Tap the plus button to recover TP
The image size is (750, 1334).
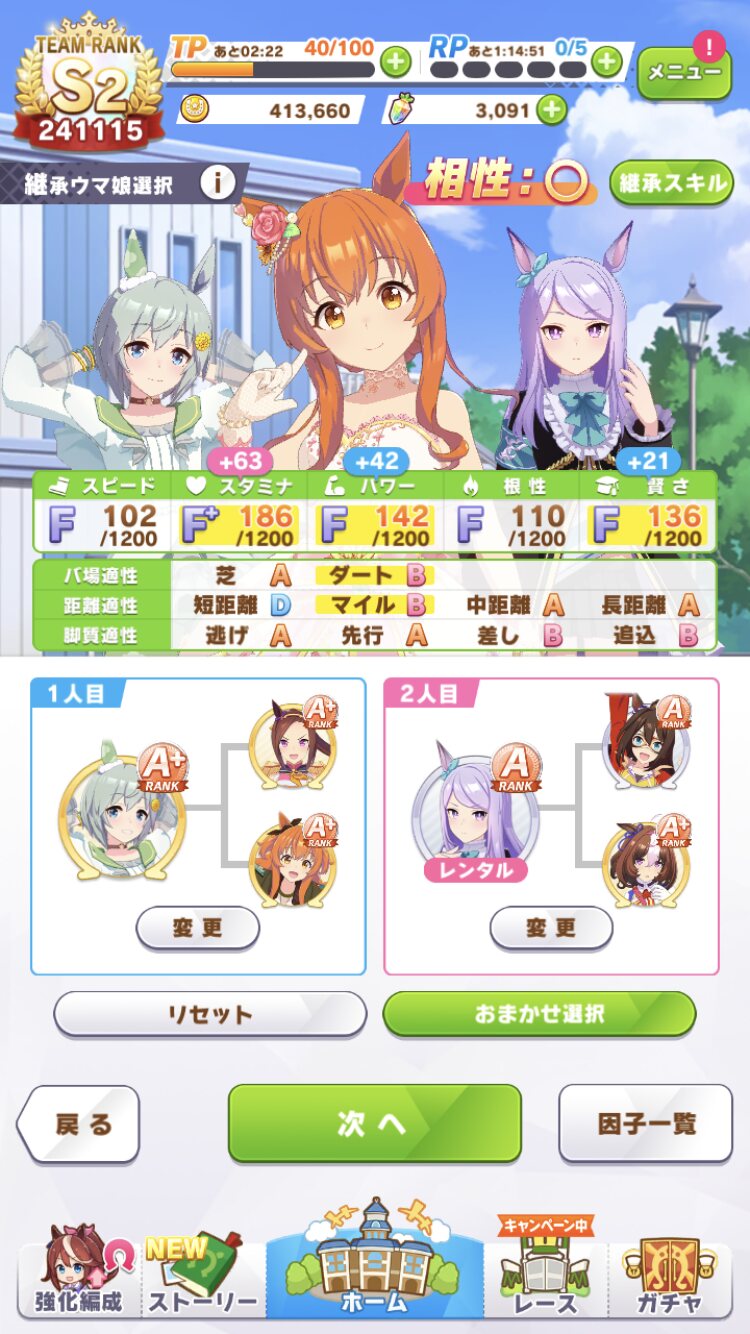[x=396, y=62]
